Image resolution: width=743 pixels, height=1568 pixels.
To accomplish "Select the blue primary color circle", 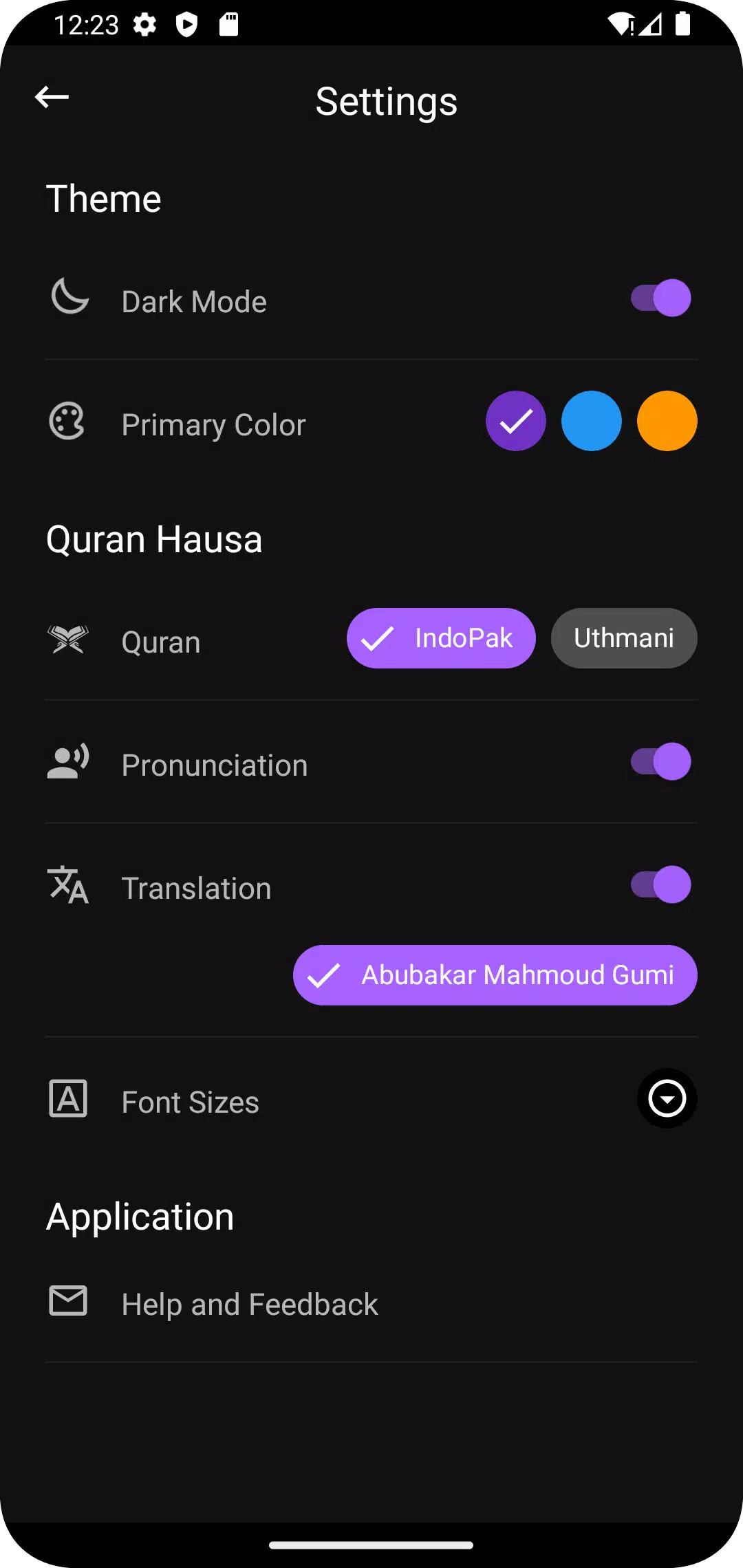I will pos(591,421).
